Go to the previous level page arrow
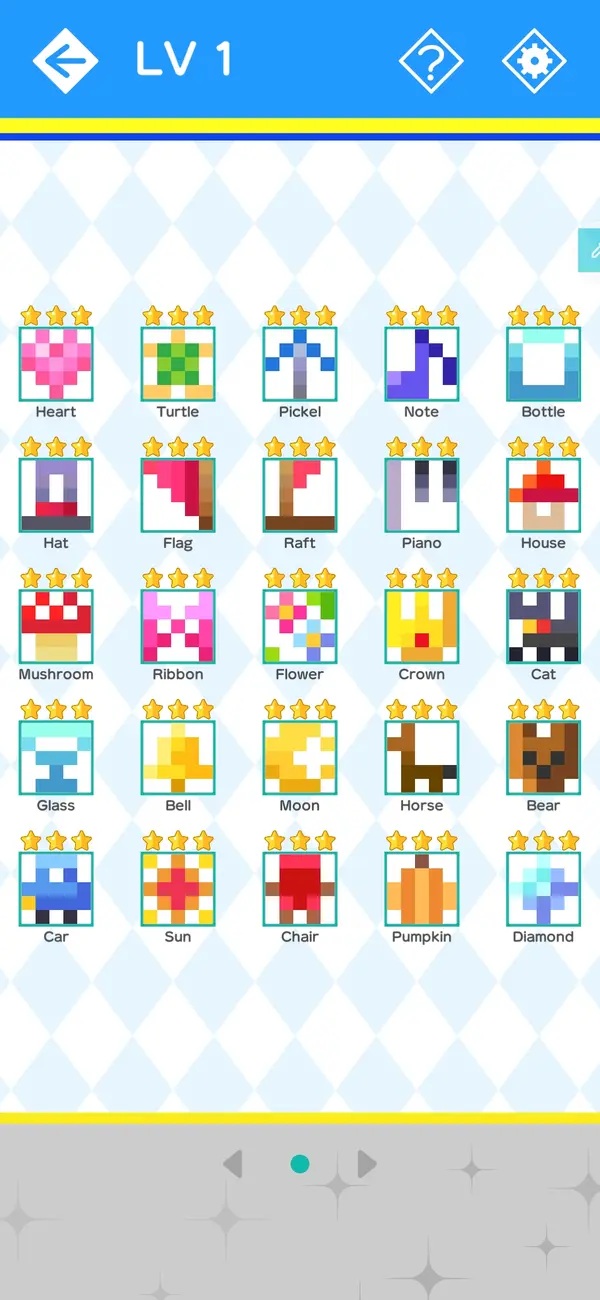Screen dimensions: 600x1300 coord(233,1164)
